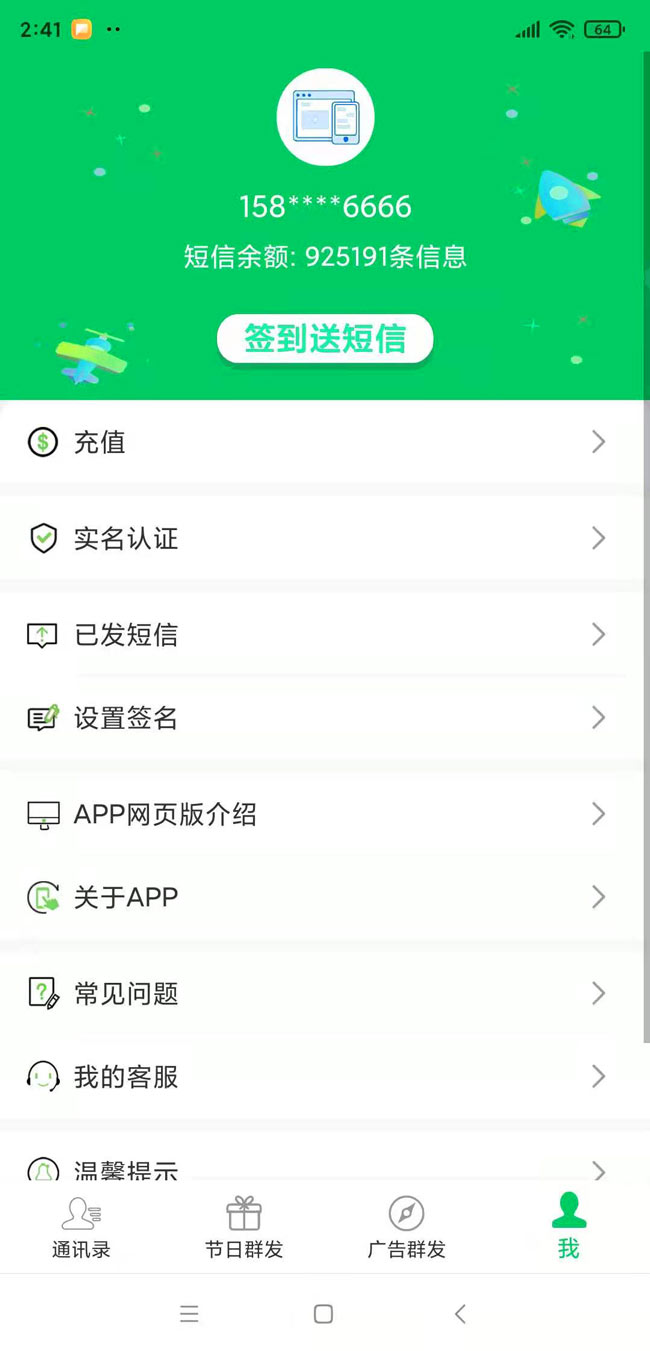Contact 我的客服 customer service
The width and height of the screenshot is (650, 1351).
pos(324,1076)
